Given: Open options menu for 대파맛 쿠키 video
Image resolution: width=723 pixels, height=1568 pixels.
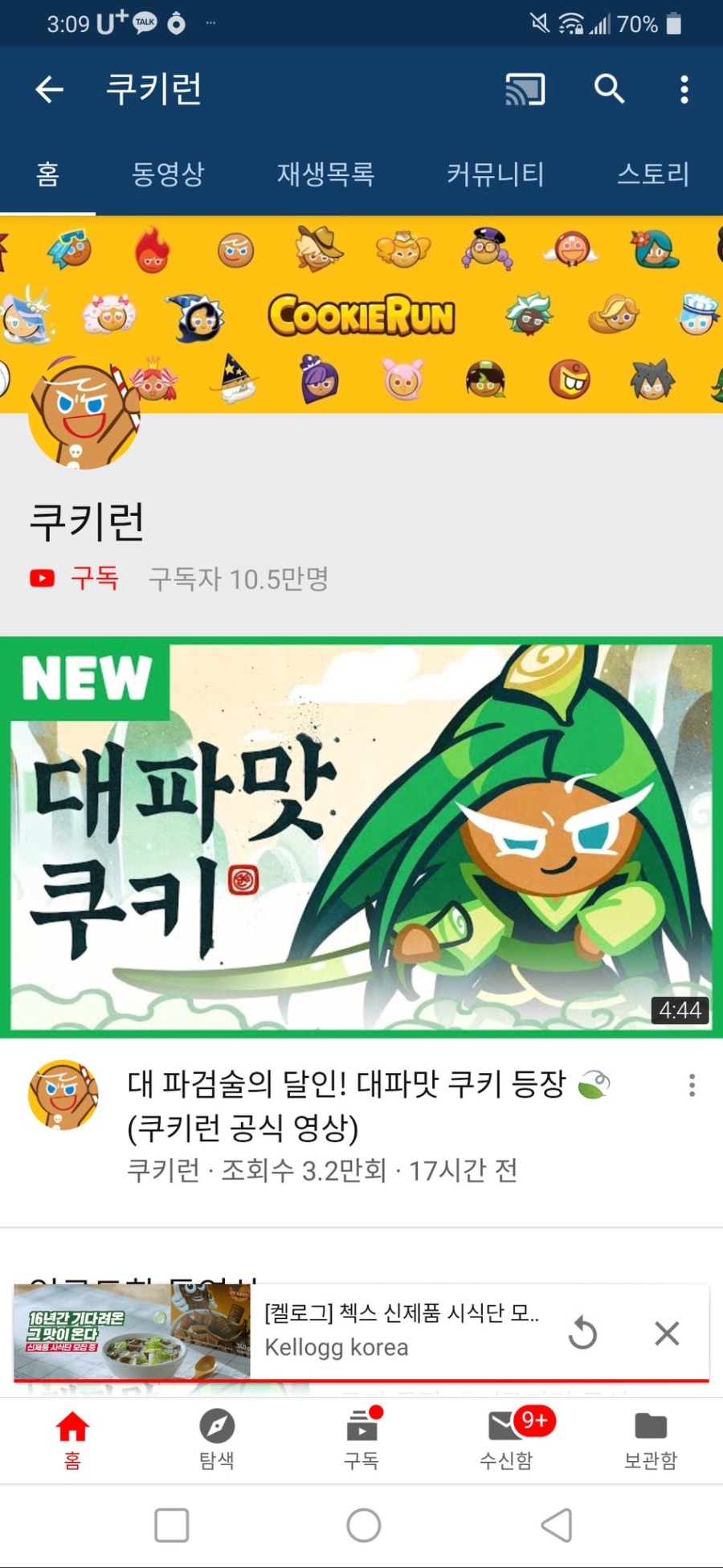Looking at the screenshot, I should point(692,1085).
